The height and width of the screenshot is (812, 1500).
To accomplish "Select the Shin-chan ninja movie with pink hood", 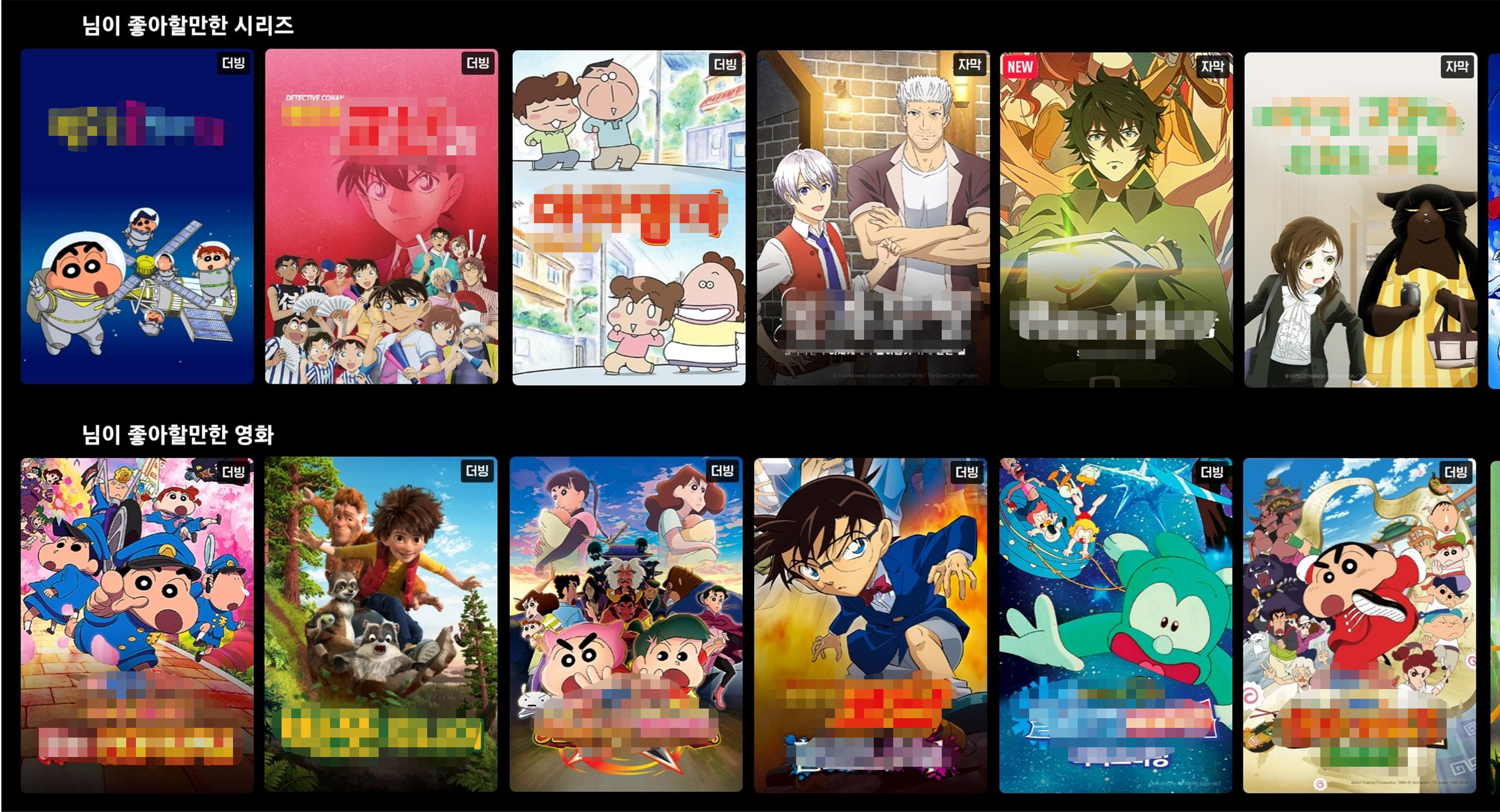I will pyautogui.click(x=626, y=624).
